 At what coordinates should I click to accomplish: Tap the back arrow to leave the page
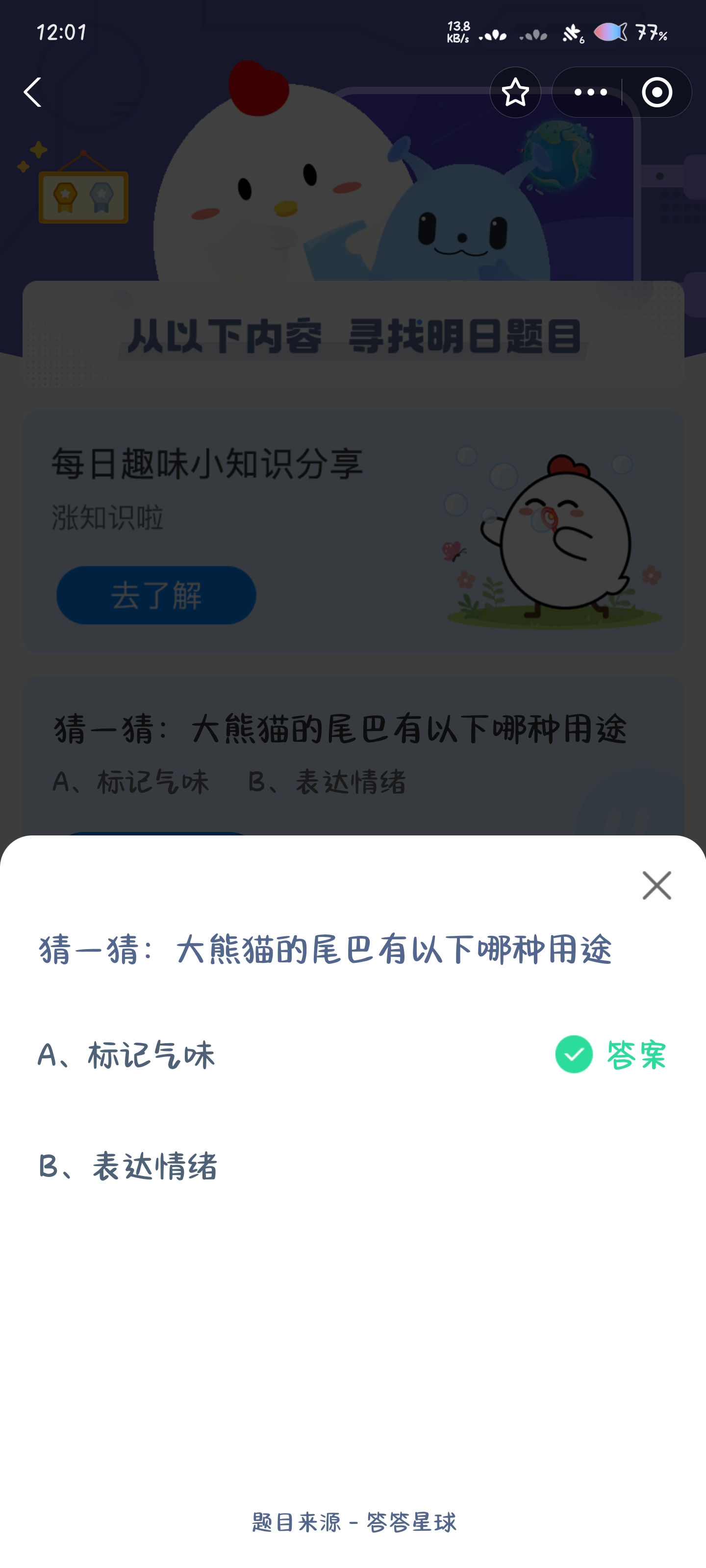pyautogui.click(x=33, y=92)
